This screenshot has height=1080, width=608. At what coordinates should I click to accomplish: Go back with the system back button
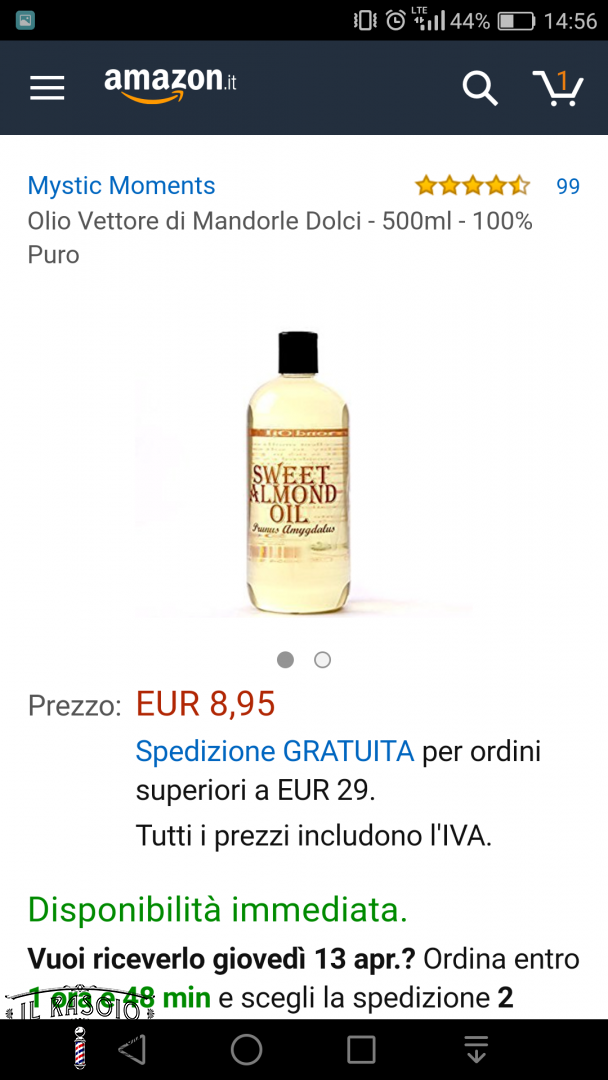coord(132,1050)
